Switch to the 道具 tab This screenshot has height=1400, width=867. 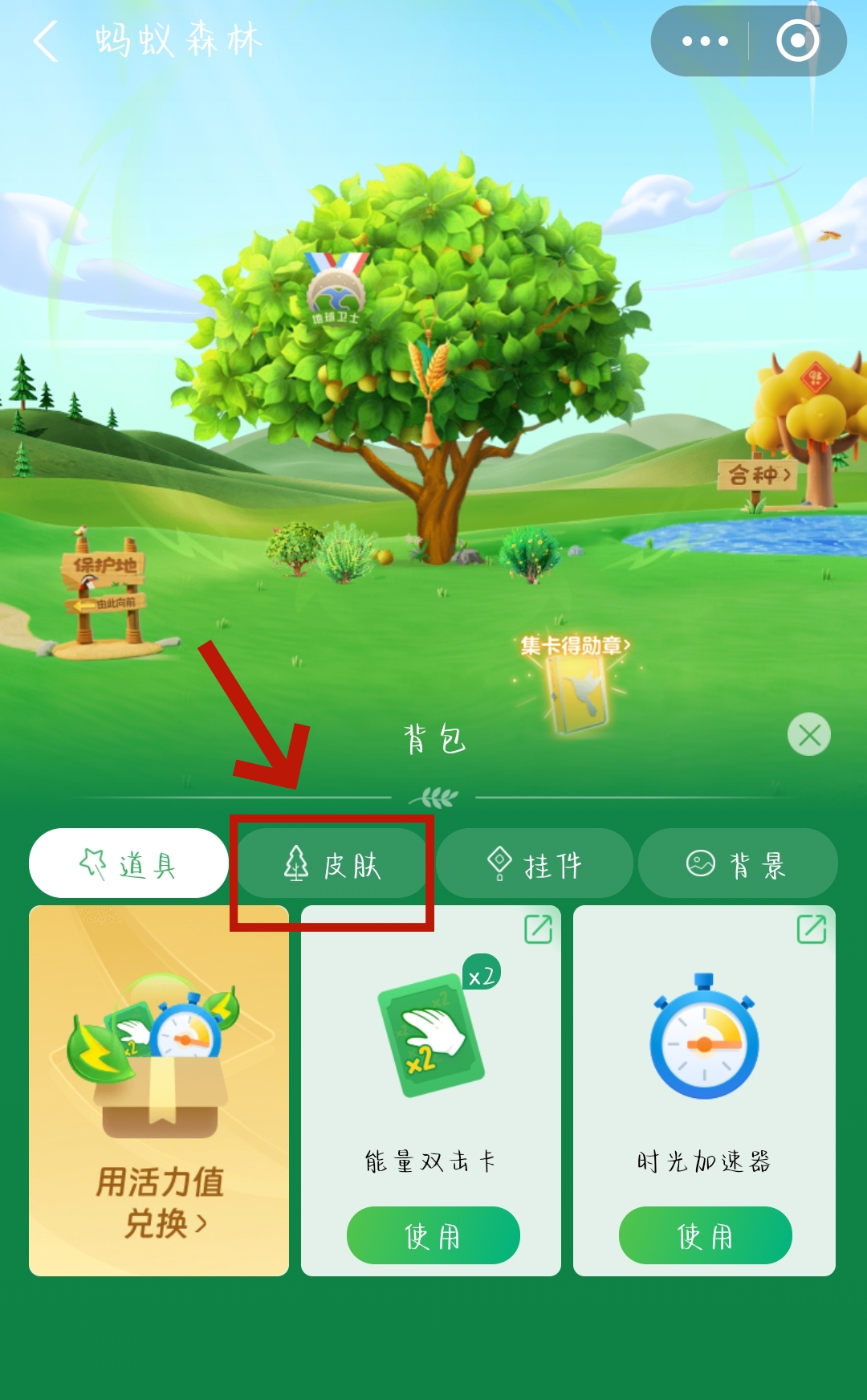(128, 863)
